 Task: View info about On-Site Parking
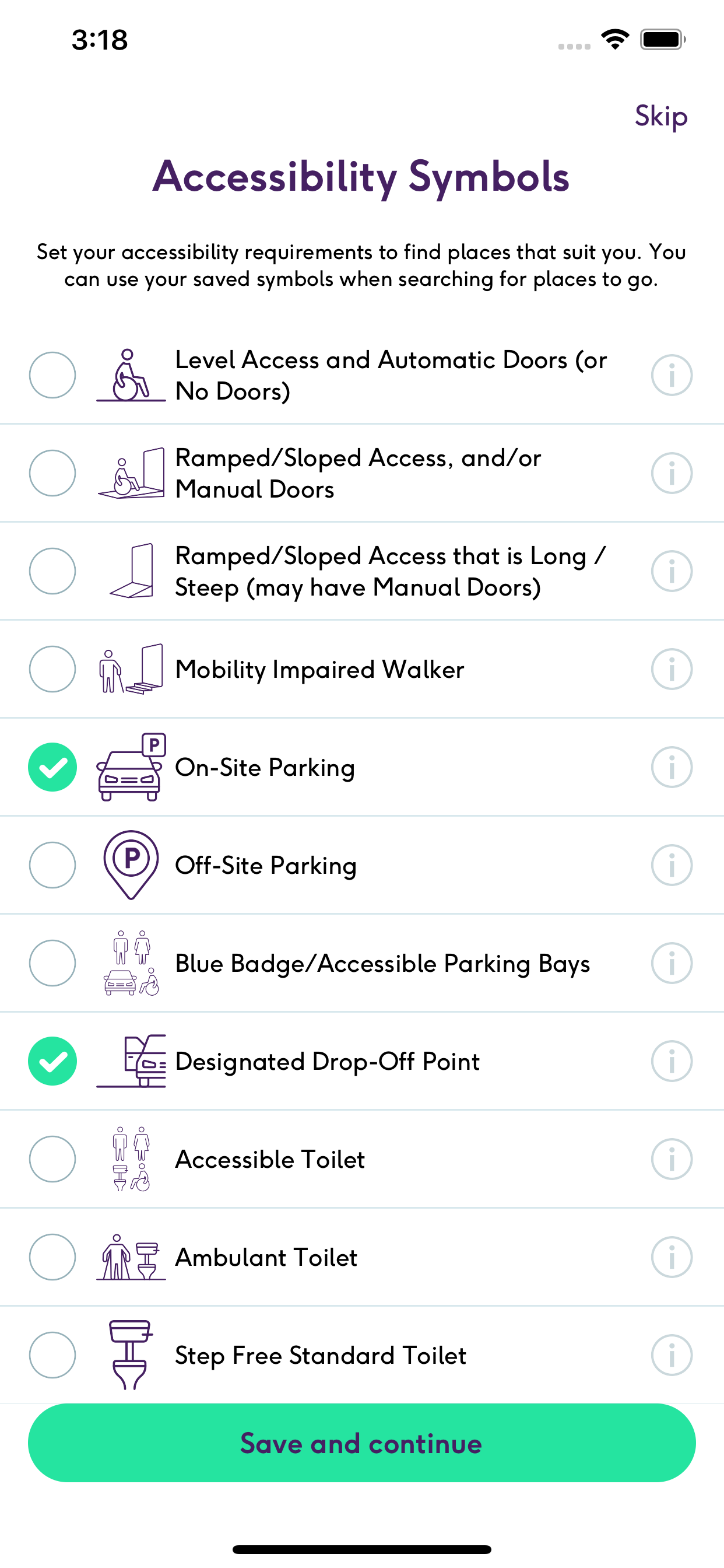pyautogui.click(x=671, y=767)
